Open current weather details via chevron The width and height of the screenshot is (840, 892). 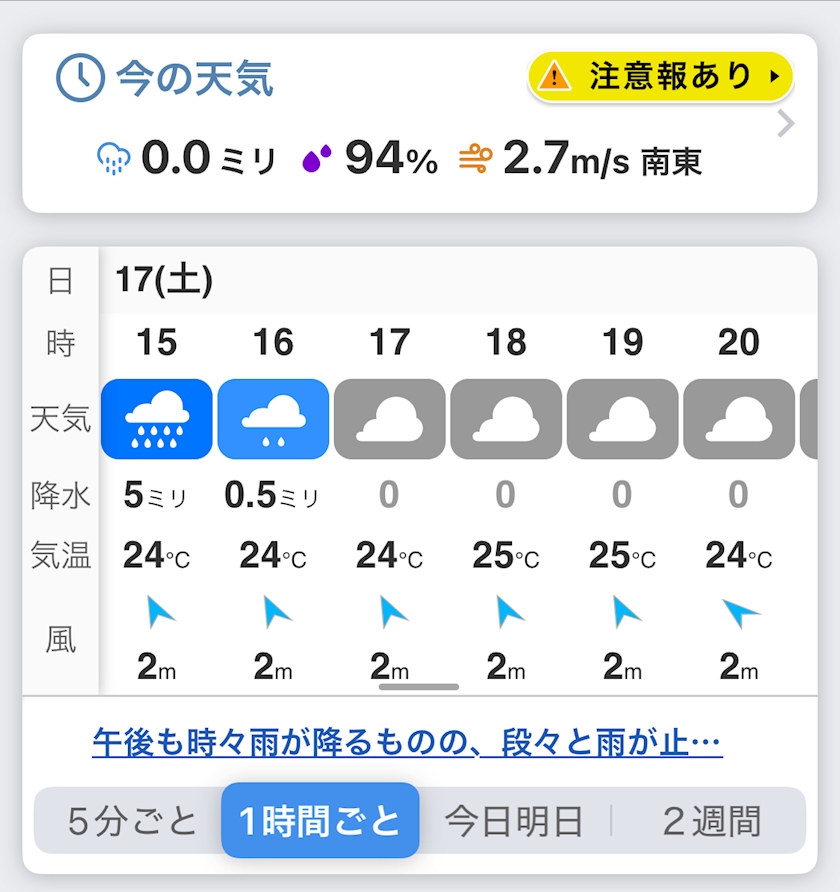click(x=785, y=124)
